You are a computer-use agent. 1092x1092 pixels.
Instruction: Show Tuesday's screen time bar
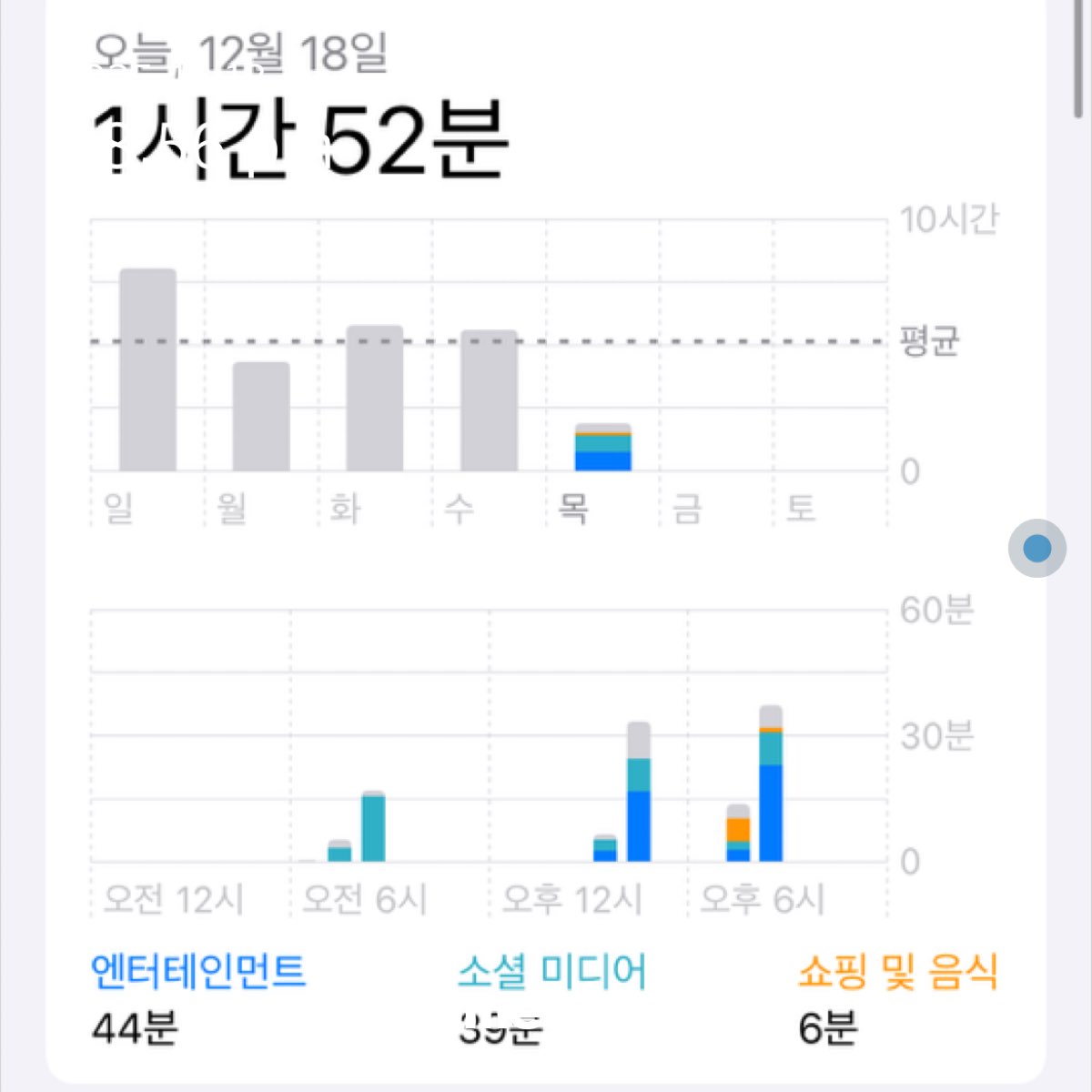375,399
